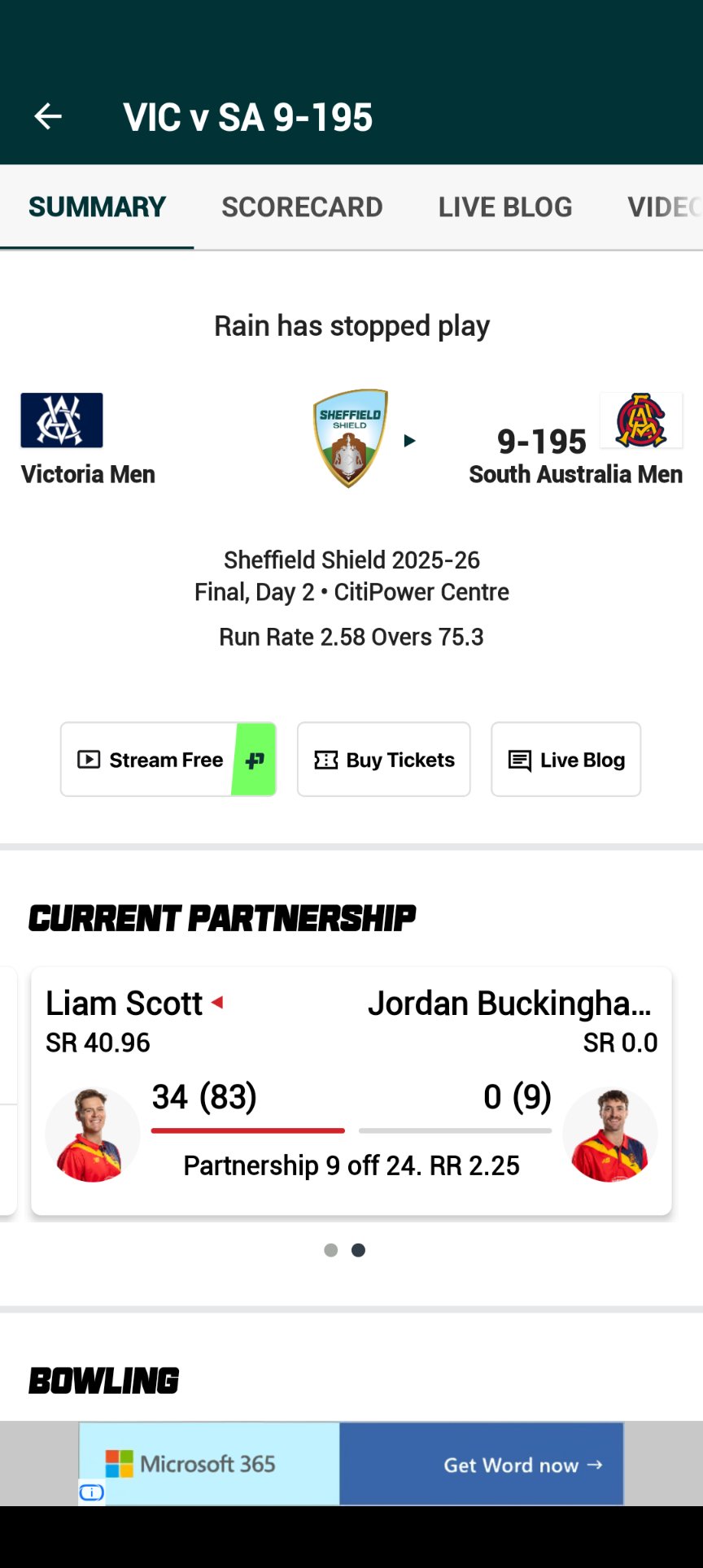Image resolution: width=703 pixels, height=1568 pixels.
Task: Select the Summary tab
Action: click(x=97, y=207)
